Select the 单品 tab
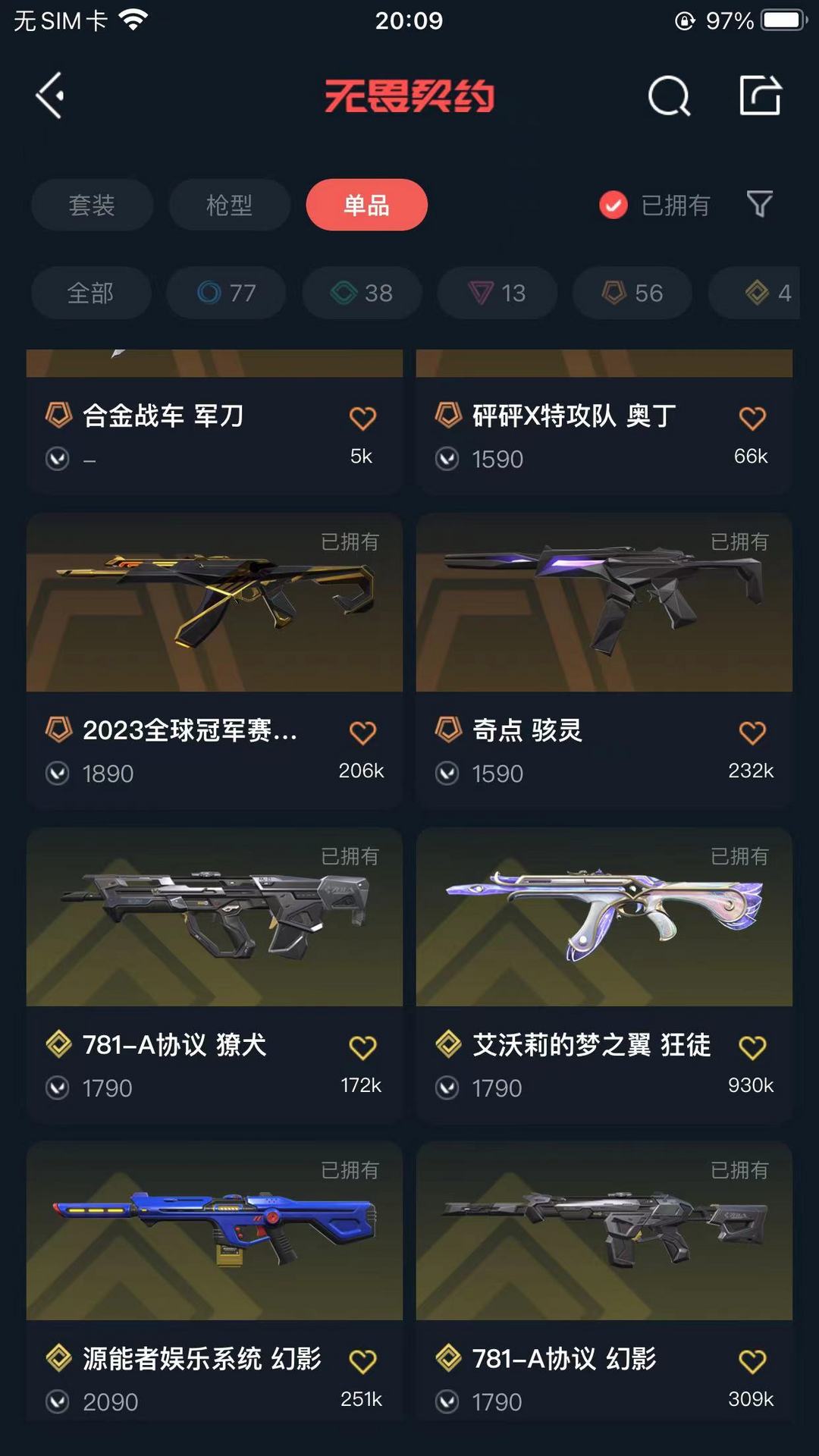The image size is (819, 1456). click(366, 205)
